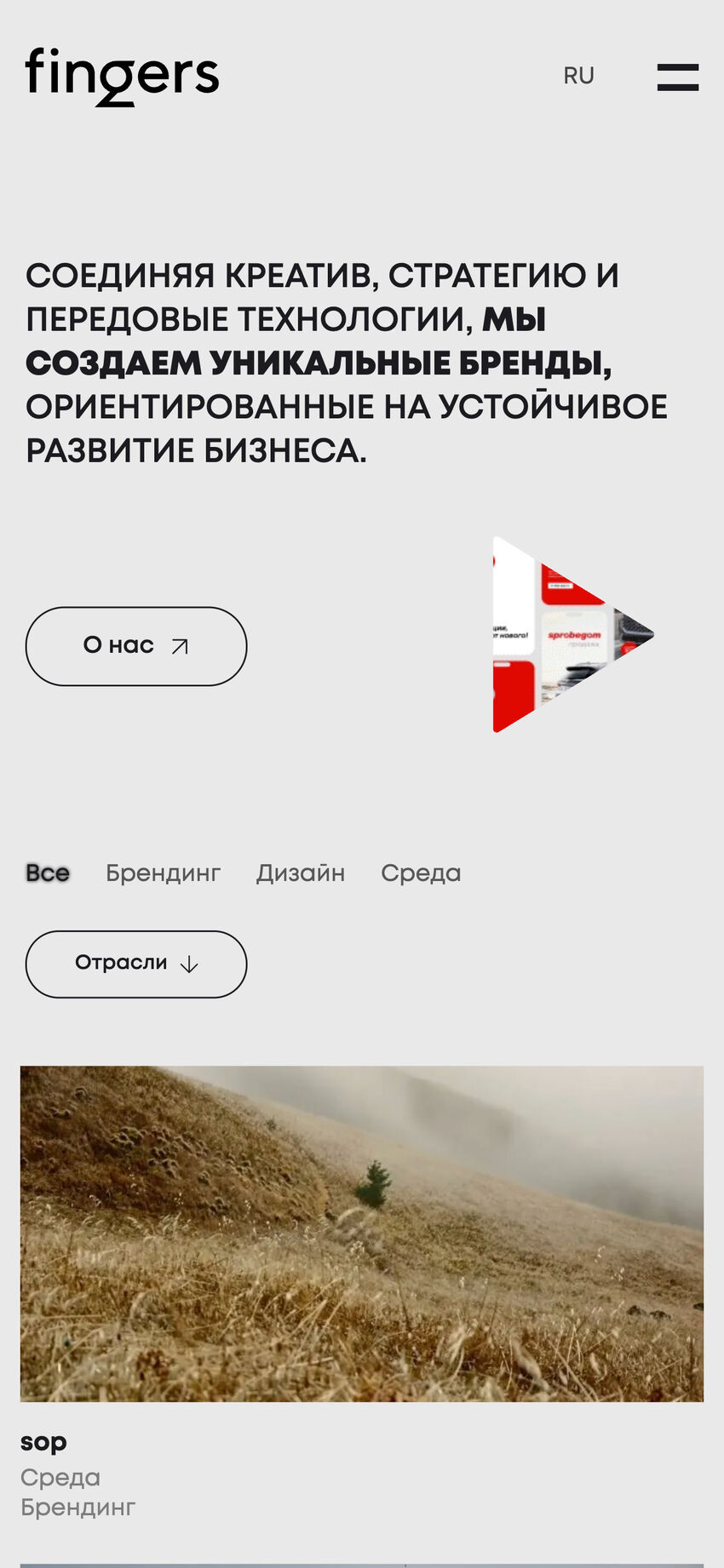The image size is (724, 1568).
Task: Open the sop project card
Action: tap(362, 1233)
